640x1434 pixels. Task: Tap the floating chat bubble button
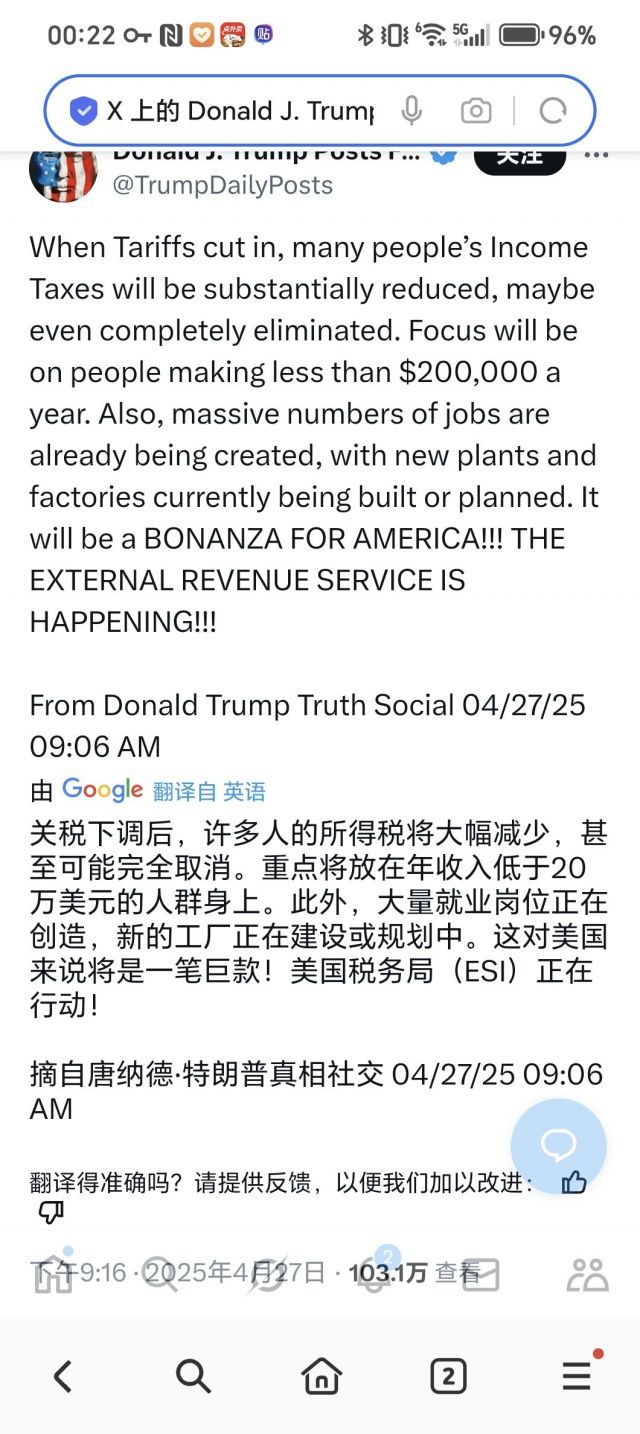(x=559, y=1146)
